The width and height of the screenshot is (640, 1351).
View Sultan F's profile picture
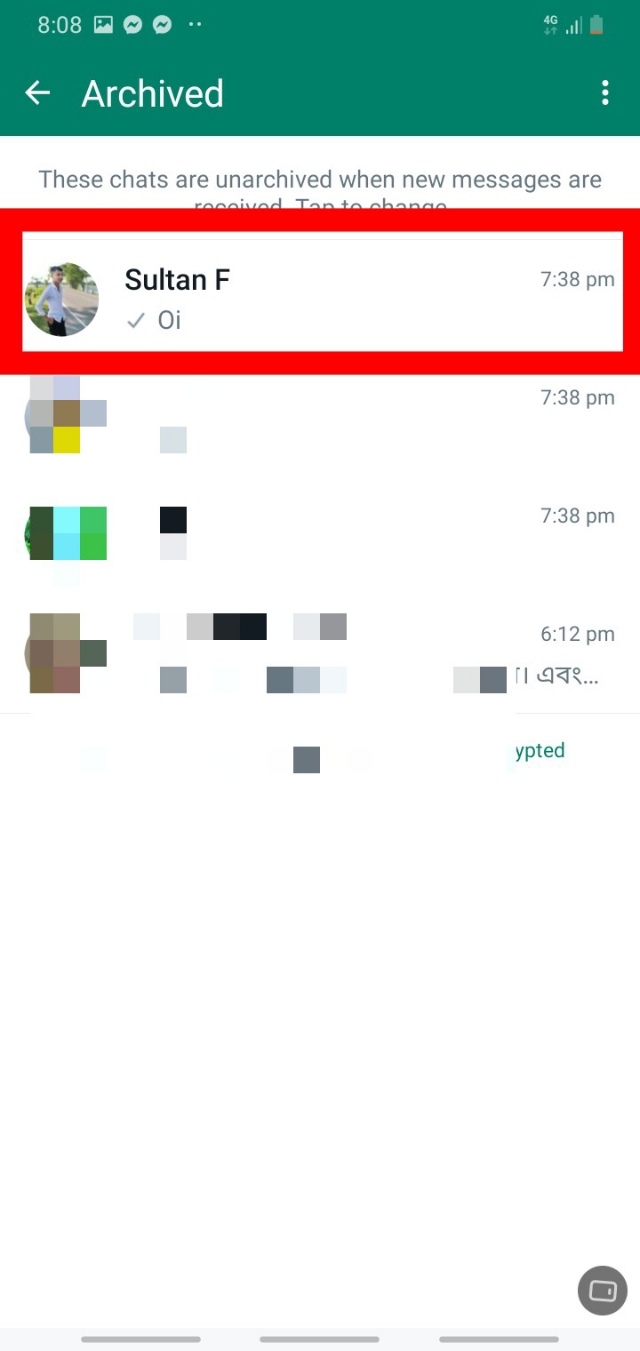(x=62, y=299)
